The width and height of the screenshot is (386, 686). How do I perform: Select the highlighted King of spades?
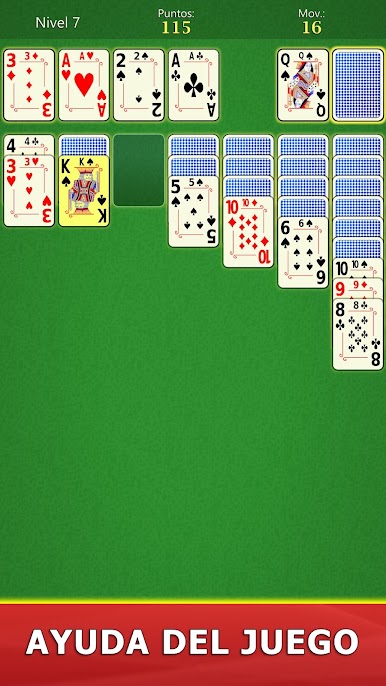pyautogui.click(x=84, y=191)
